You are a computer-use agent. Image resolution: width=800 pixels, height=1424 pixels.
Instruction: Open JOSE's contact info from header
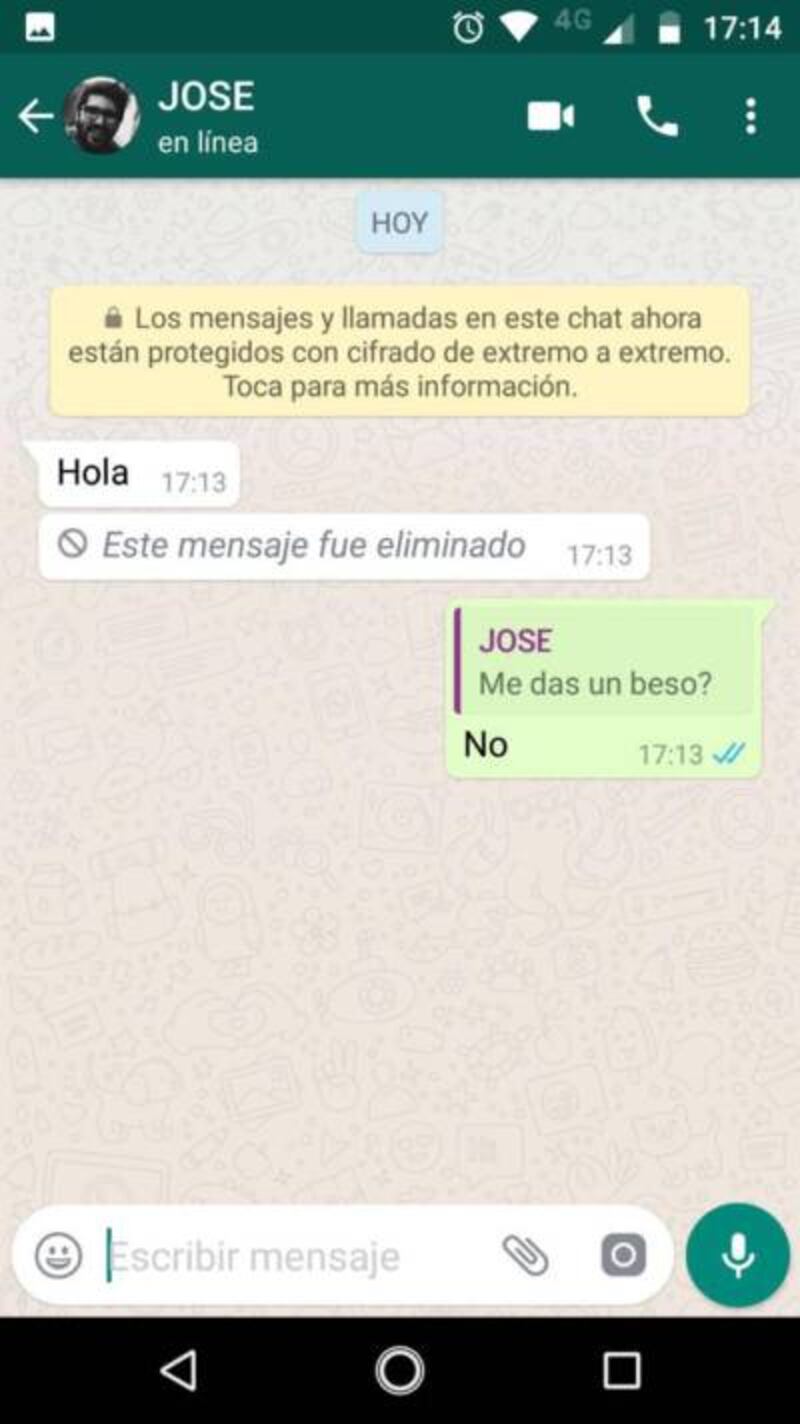[x=207, y=115]
